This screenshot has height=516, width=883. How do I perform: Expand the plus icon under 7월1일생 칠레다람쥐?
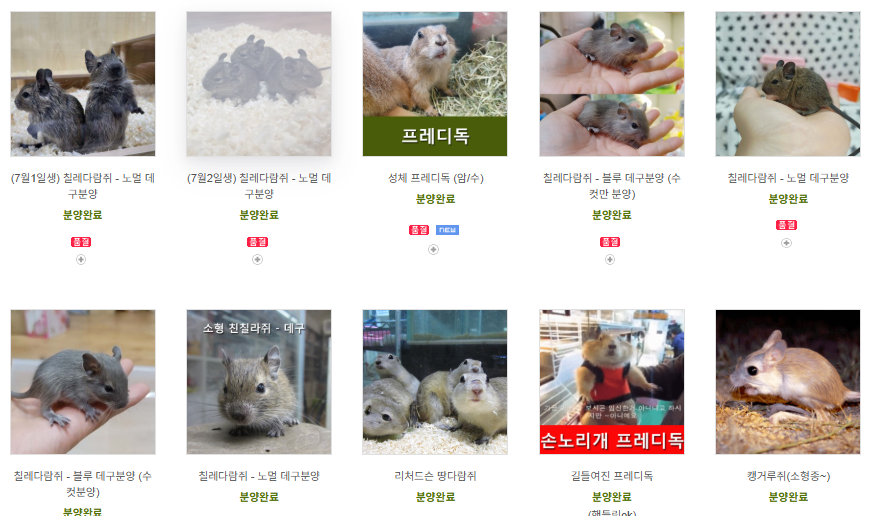pos(81,259)
